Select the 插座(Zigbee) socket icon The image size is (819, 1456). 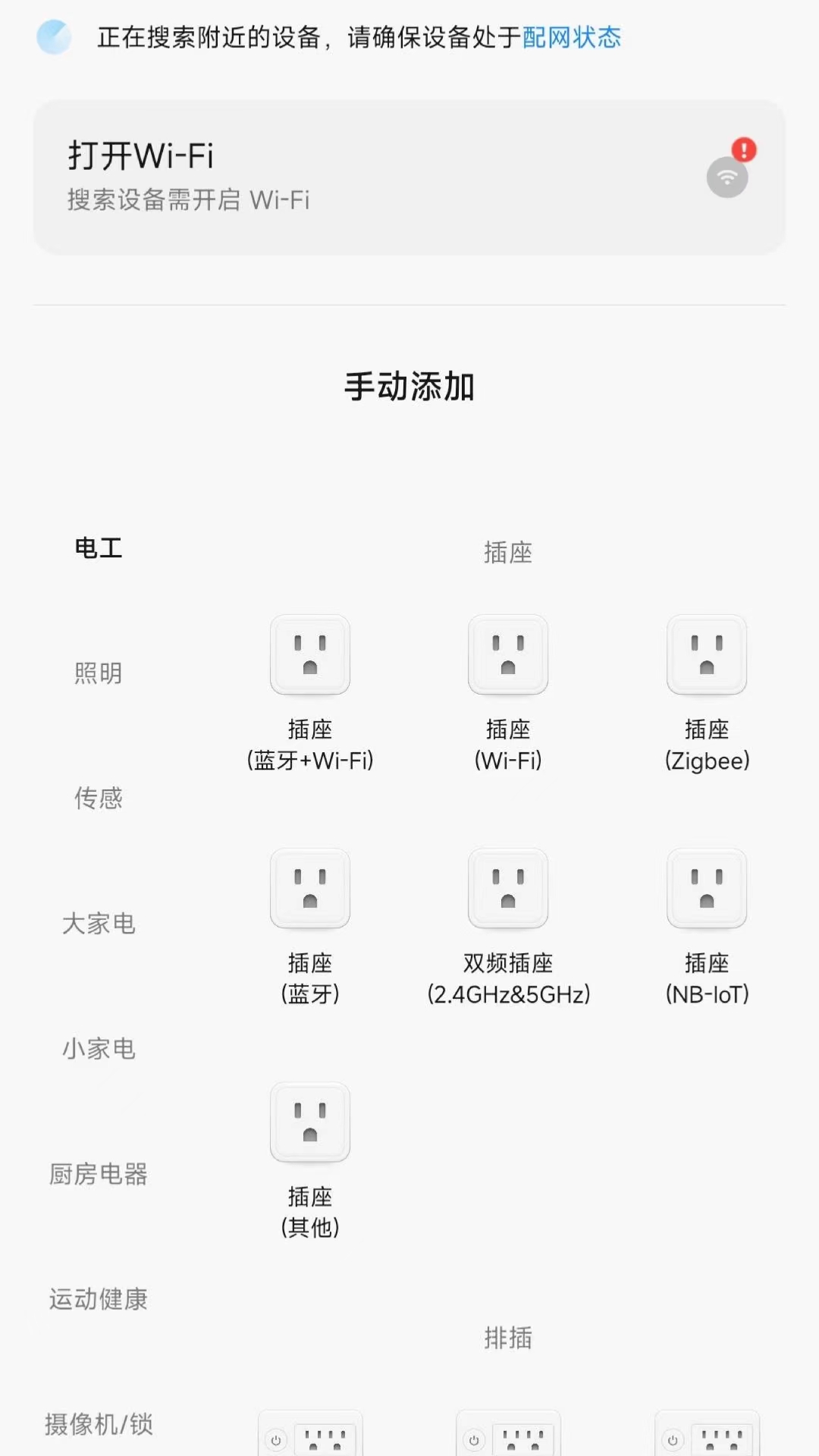706,654
